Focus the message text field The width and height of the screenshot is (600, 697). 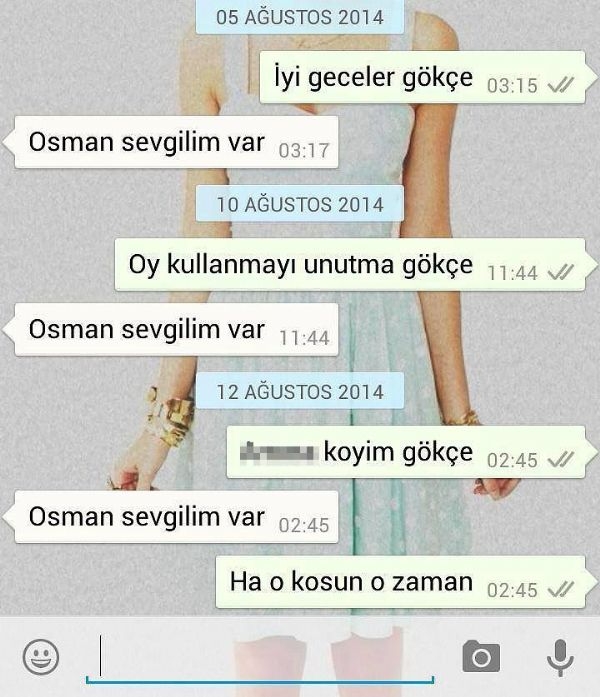coord(265,657)
